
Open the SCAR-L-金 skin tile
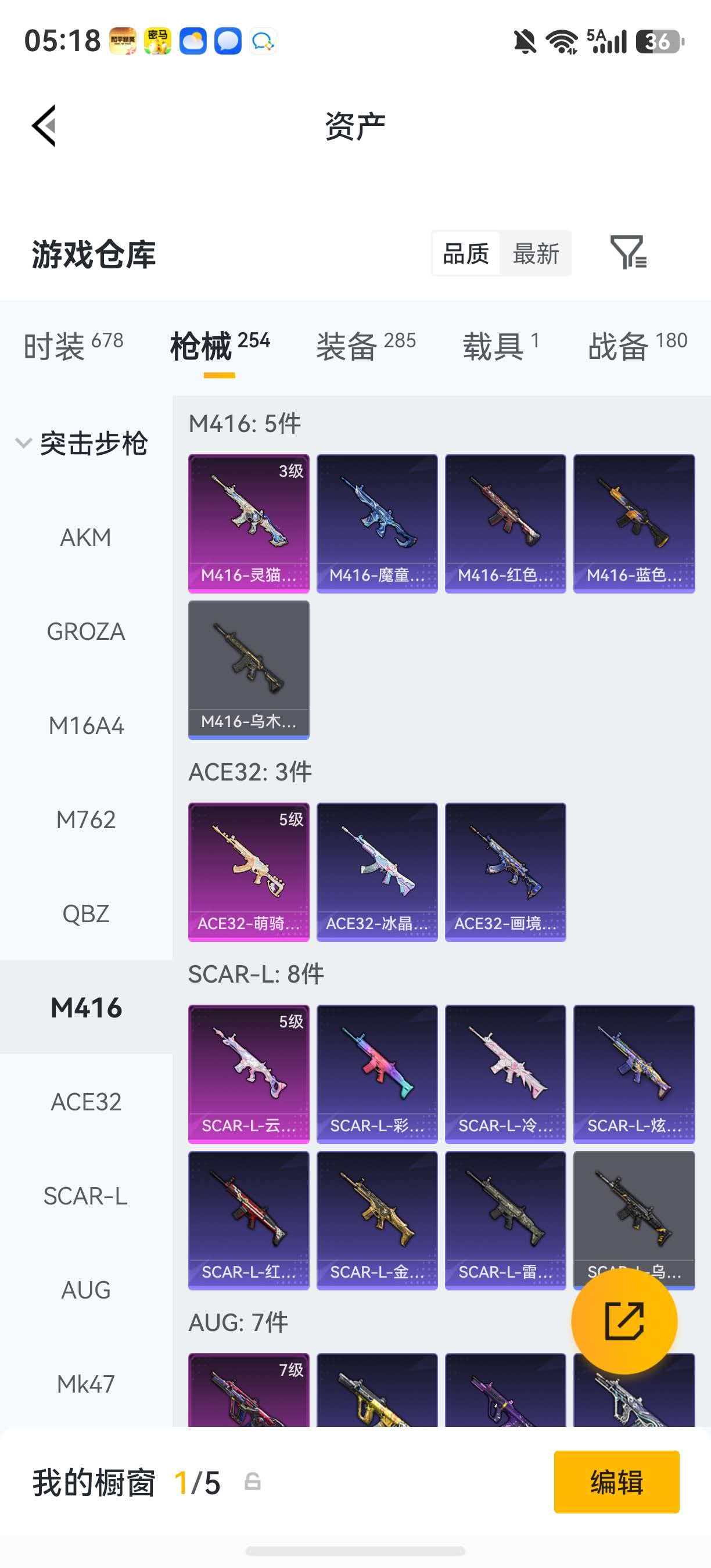click(378, 1221)
